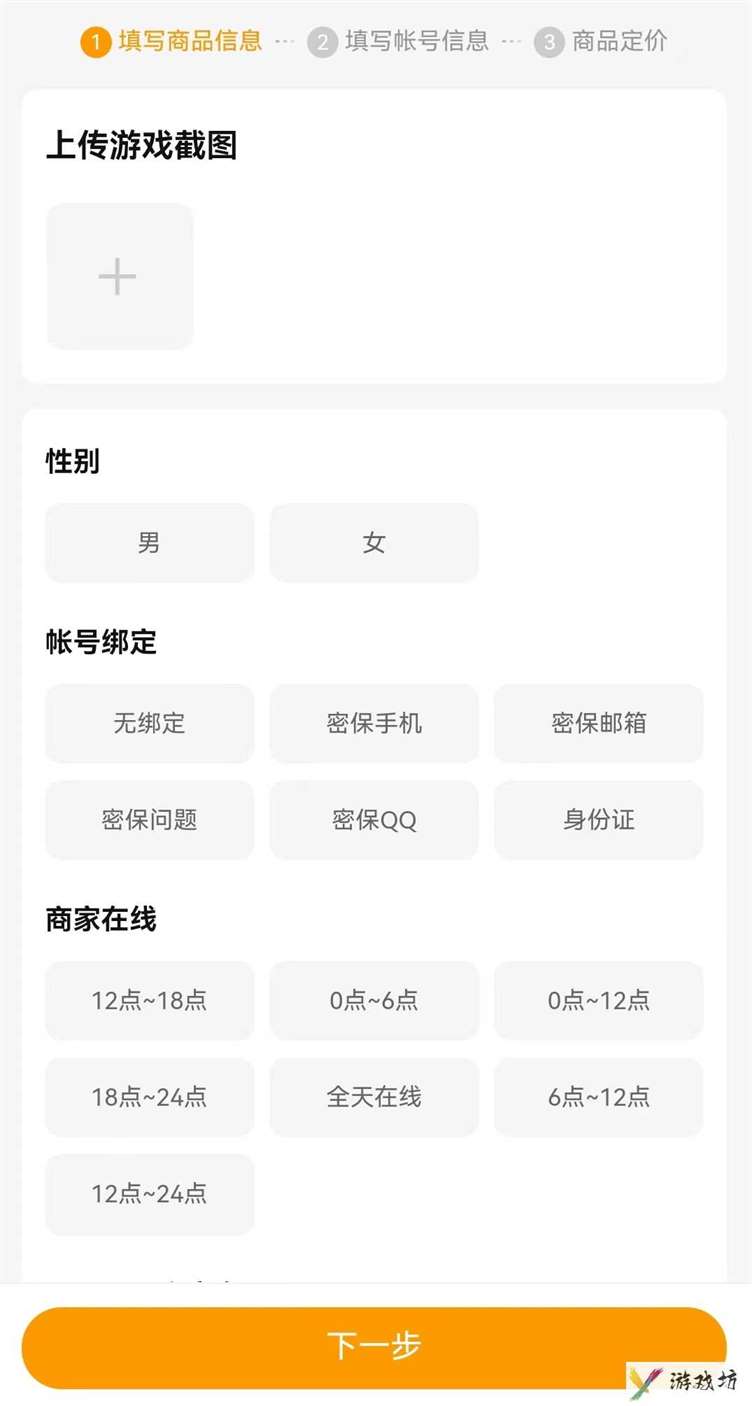Tap the plus tile to upload a game screenshot
The height and width of the screenshot is (1406, 752).
120,277
